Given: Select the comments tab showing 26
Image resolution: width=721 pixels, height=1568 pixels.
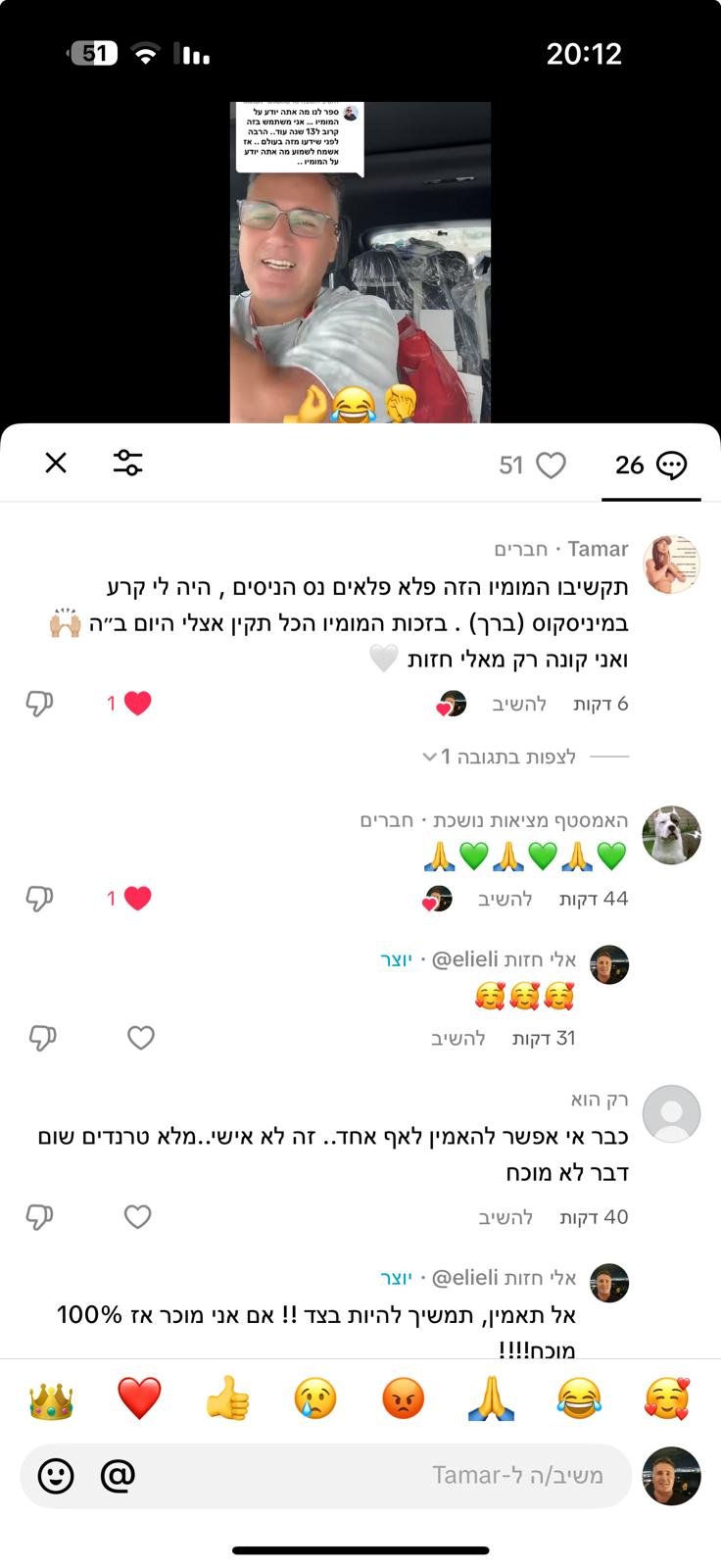Looking at the screenshot, I should coord(650,465).
